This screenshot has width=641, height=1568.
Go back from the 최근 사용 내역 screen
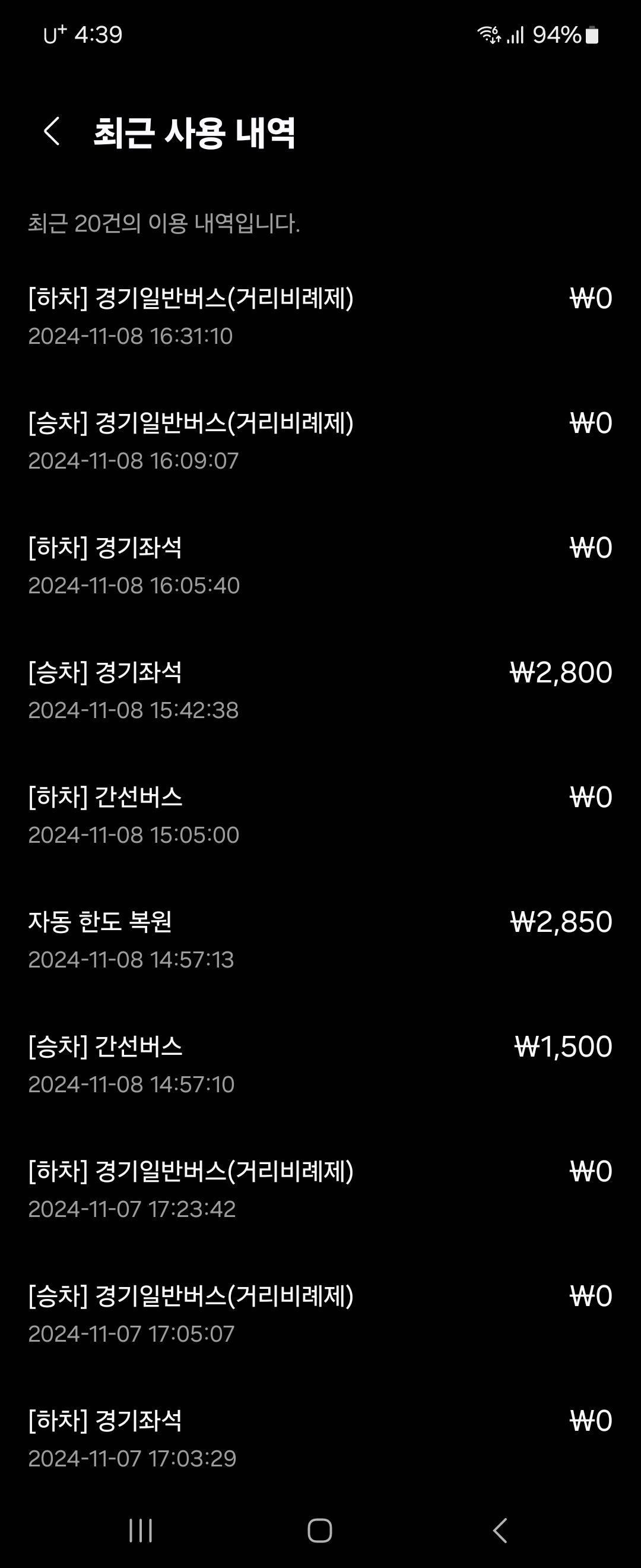point(52,131)
